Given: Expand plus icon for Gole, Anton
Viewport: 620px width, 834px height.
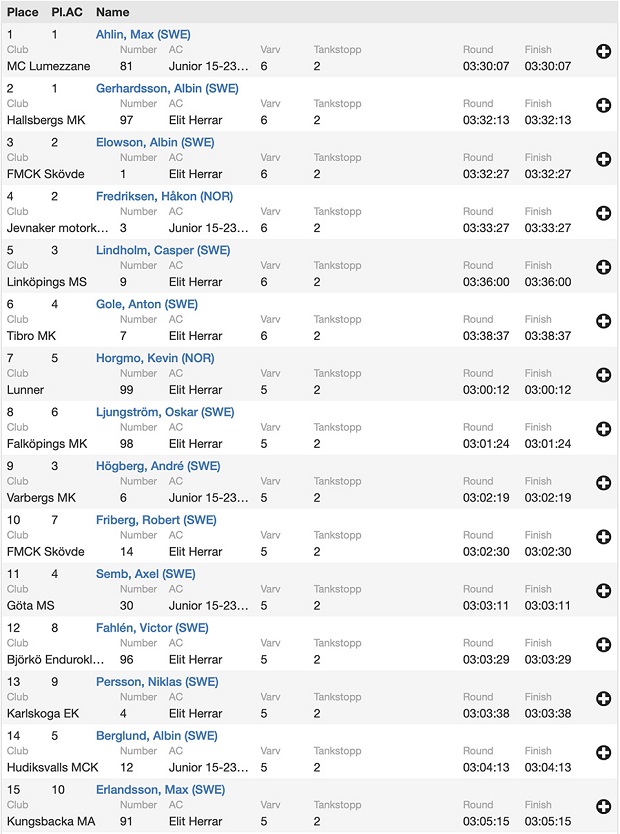Looking at the screenshot, I should coord(603,321).
